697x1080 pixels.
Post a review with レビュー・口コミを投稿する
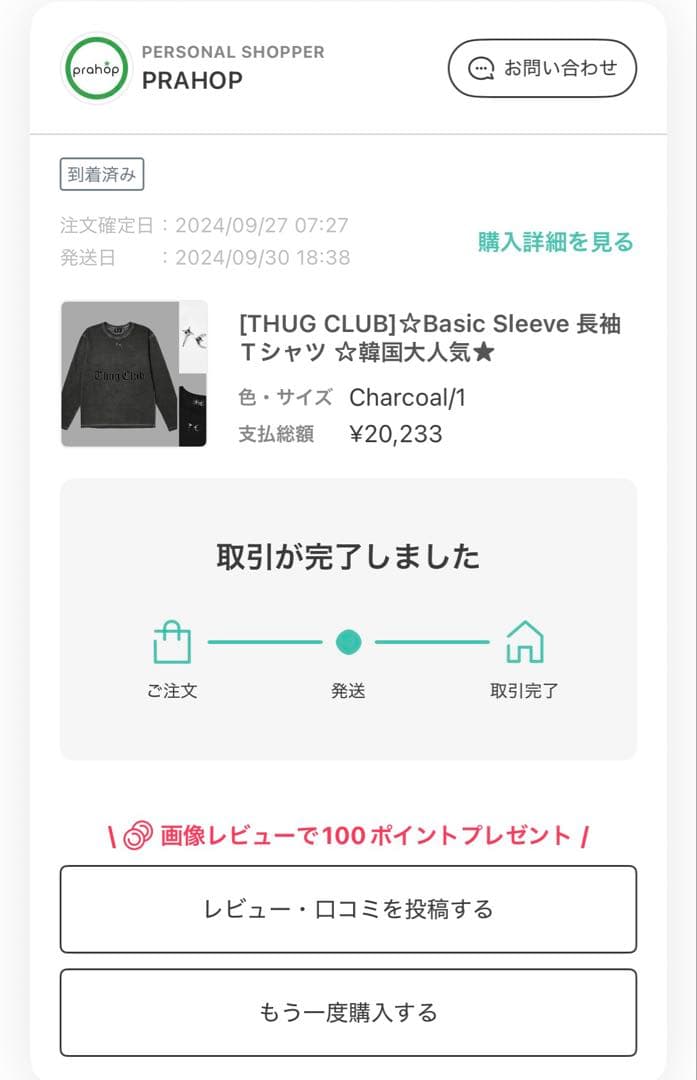pyautogui.click(x=348, y=909)
